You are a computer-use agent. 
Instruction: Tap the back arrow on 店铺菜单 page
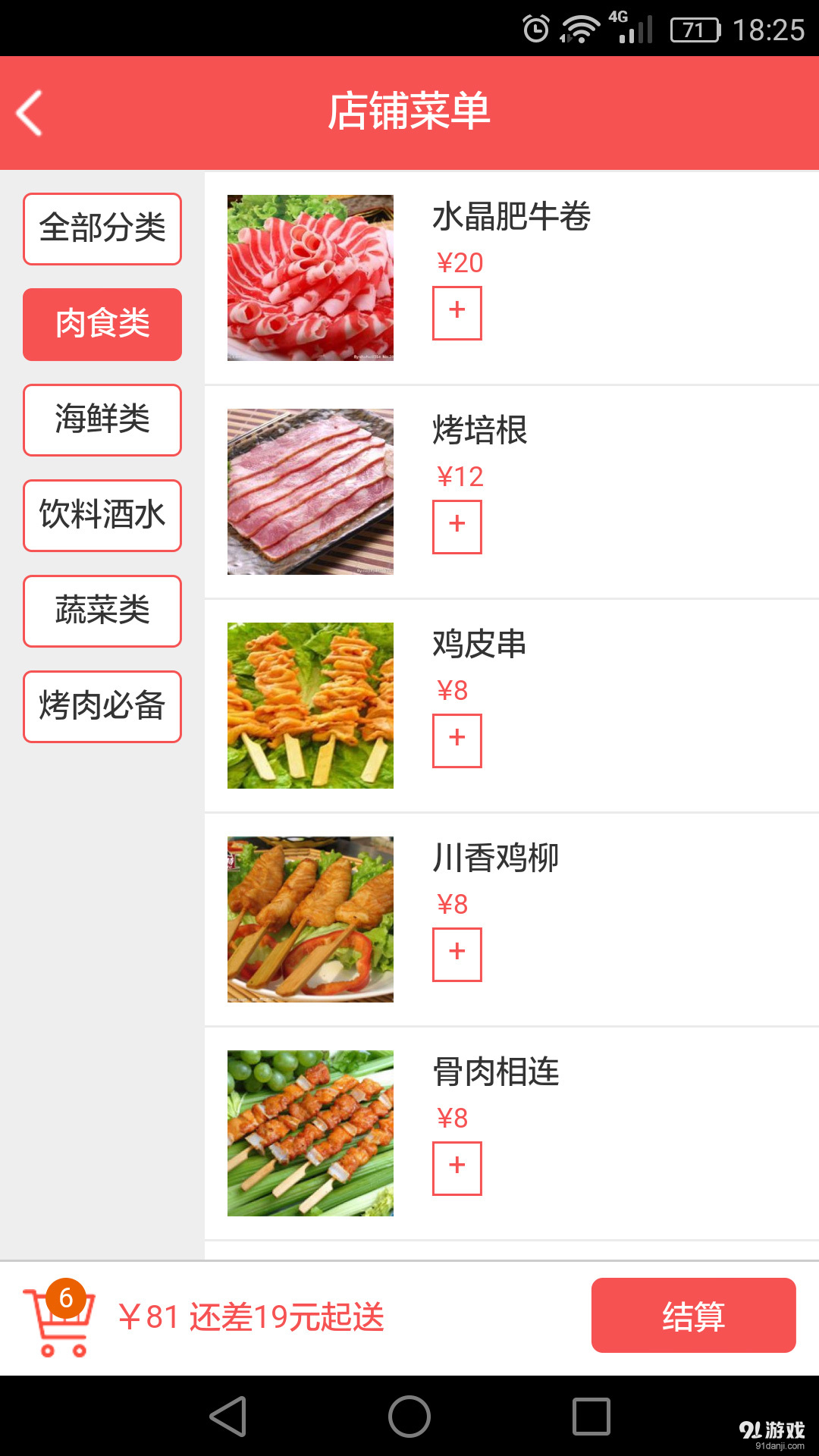(28, 111)
